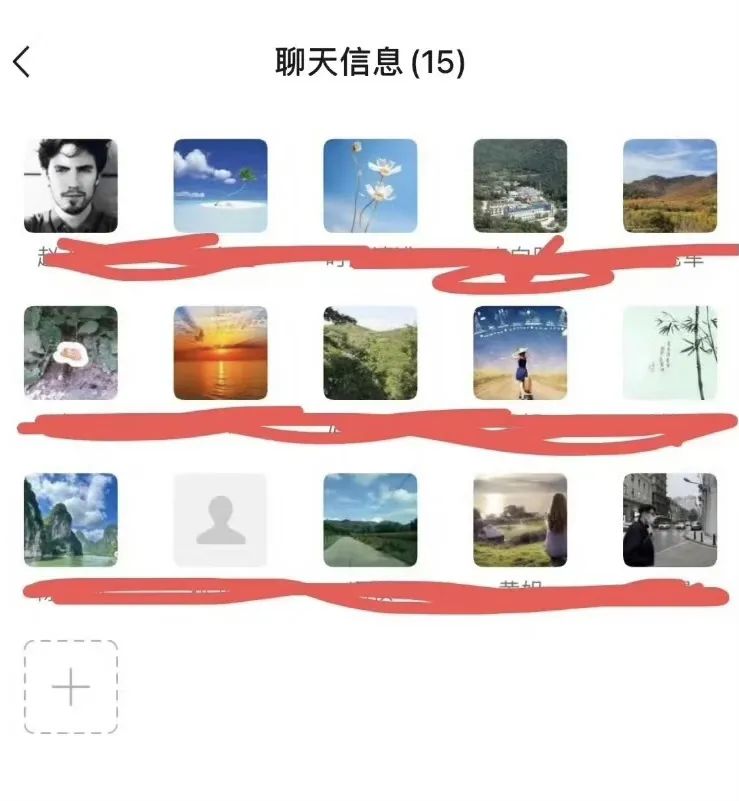Viewport: 739px width, 801px height.
Task: Select the member with the default gray avatar
Action: point(220,520)
